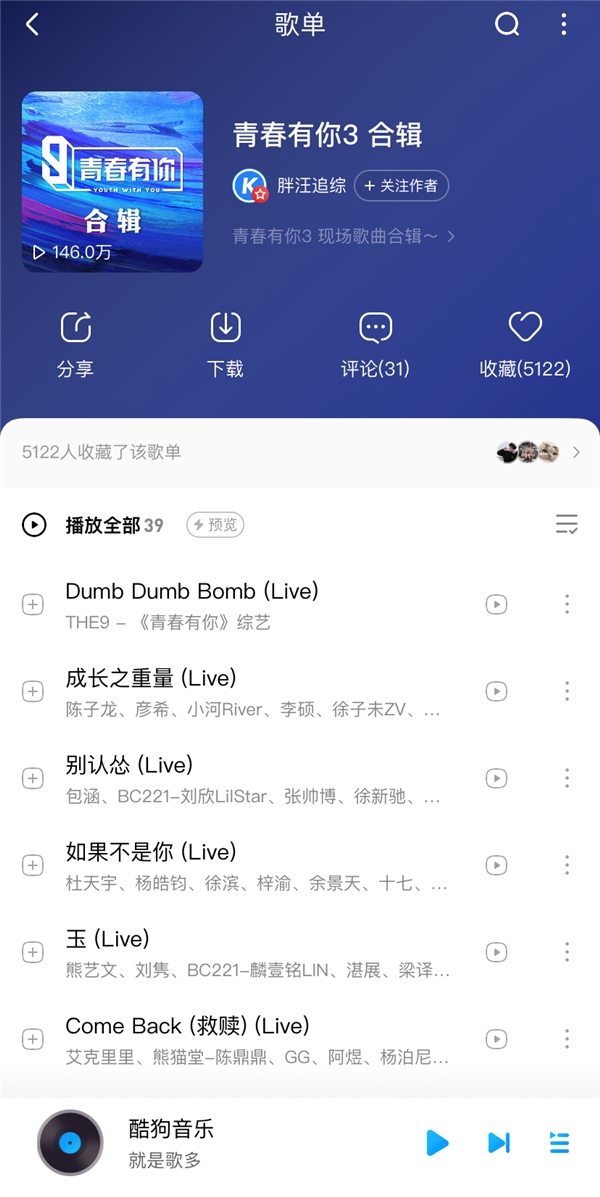Open more options for 如果不是你 (Live)
This screenshot has width=600, height=1197.
coord(567,865)
